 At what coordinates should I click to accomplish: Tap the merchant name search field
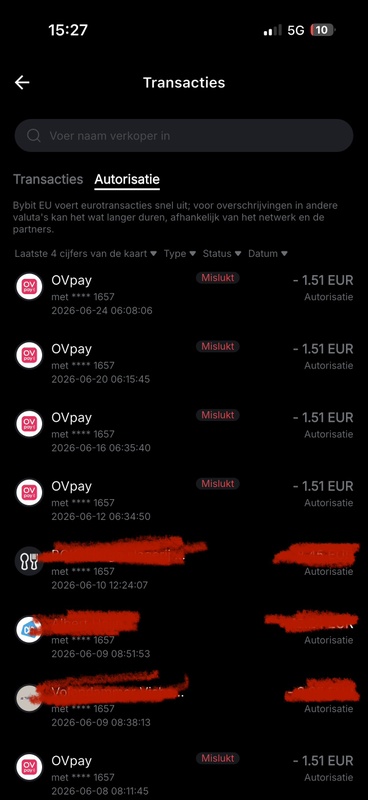point(184,136)
